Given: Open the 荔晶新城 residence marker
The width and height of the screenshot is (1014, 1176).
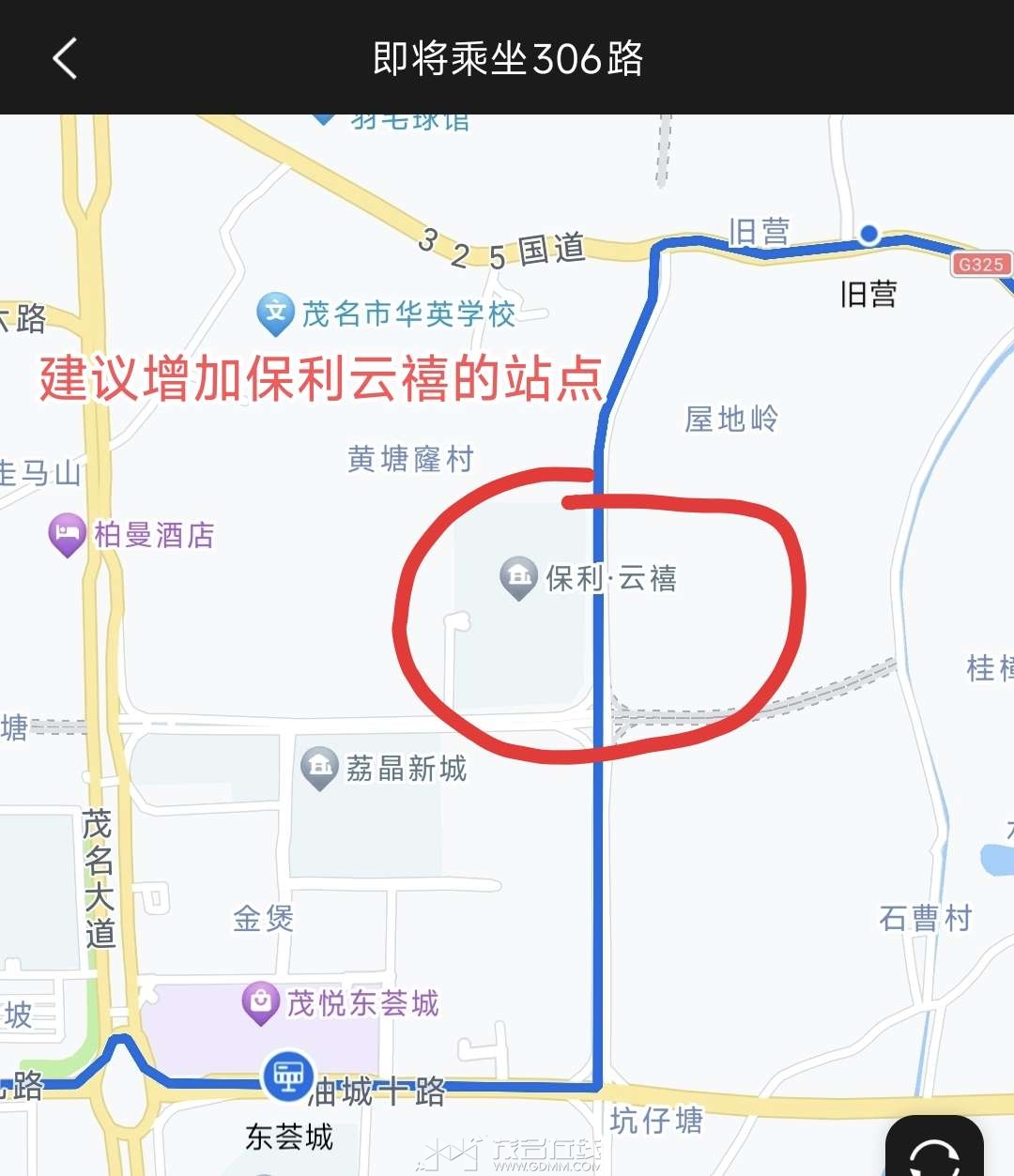Looking at the screenshot, I should tap(319, 767).
